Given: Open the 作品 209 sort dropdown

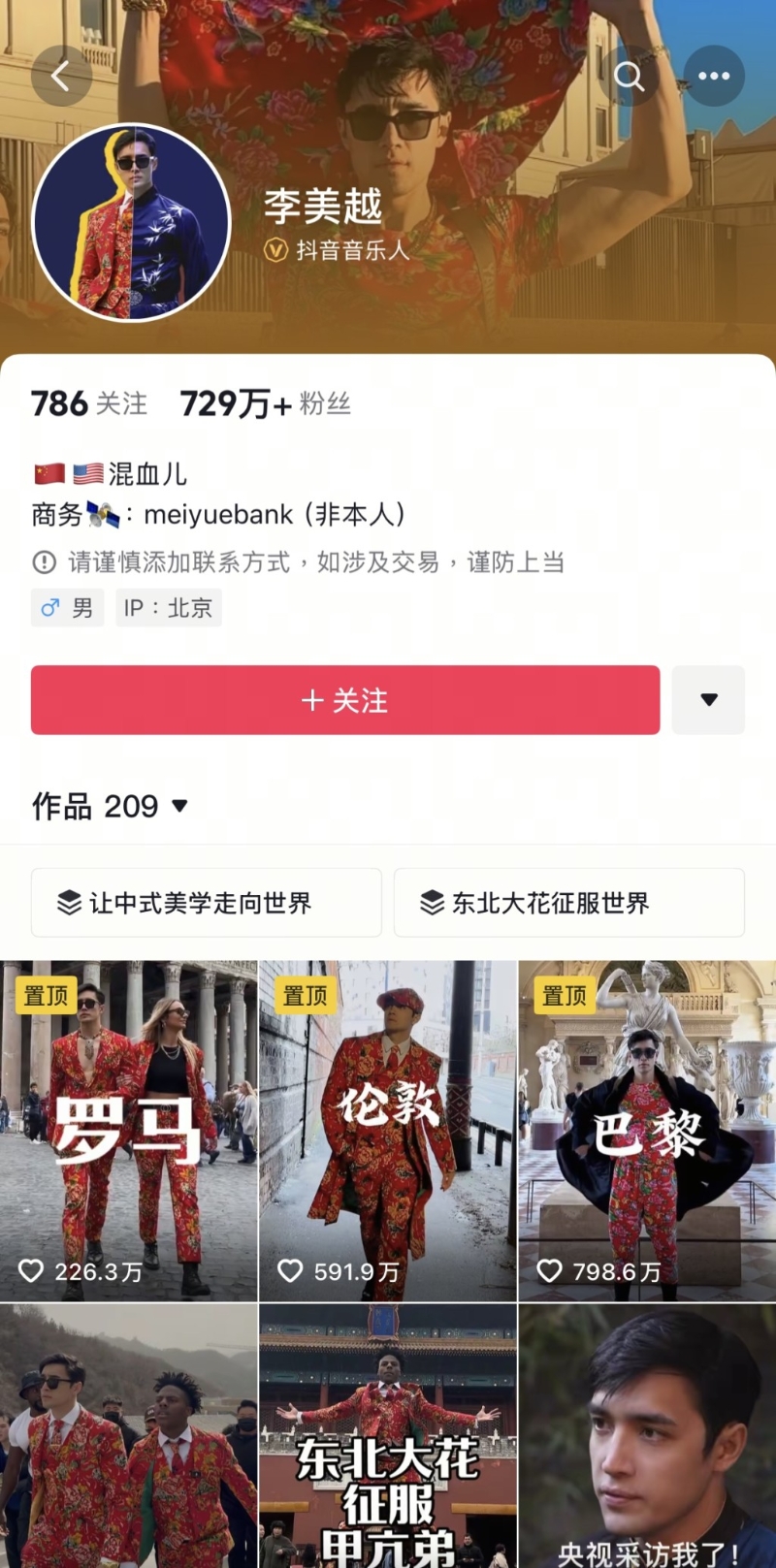Looking at the screenshot, I should (110, 806).
